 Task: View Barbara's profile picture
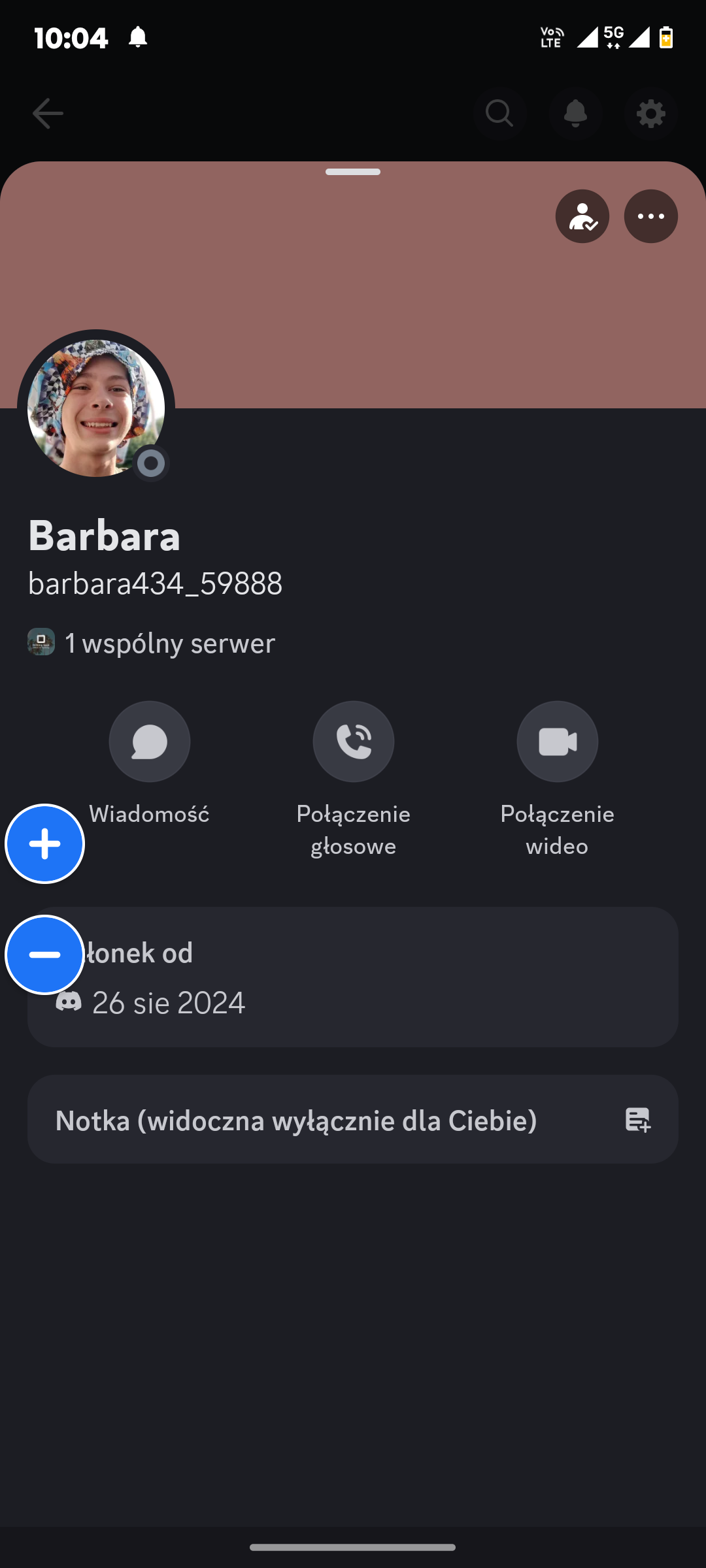pyautogui.click(x=96, y=408)
